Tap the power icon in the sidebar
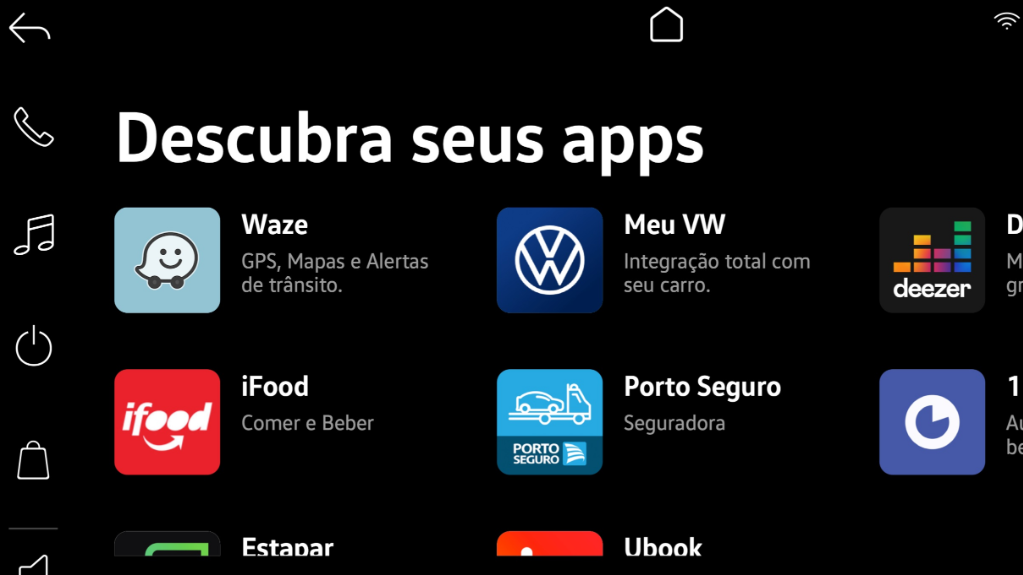The height and width of the screenshot is (575, 1023). coord(34,346)
